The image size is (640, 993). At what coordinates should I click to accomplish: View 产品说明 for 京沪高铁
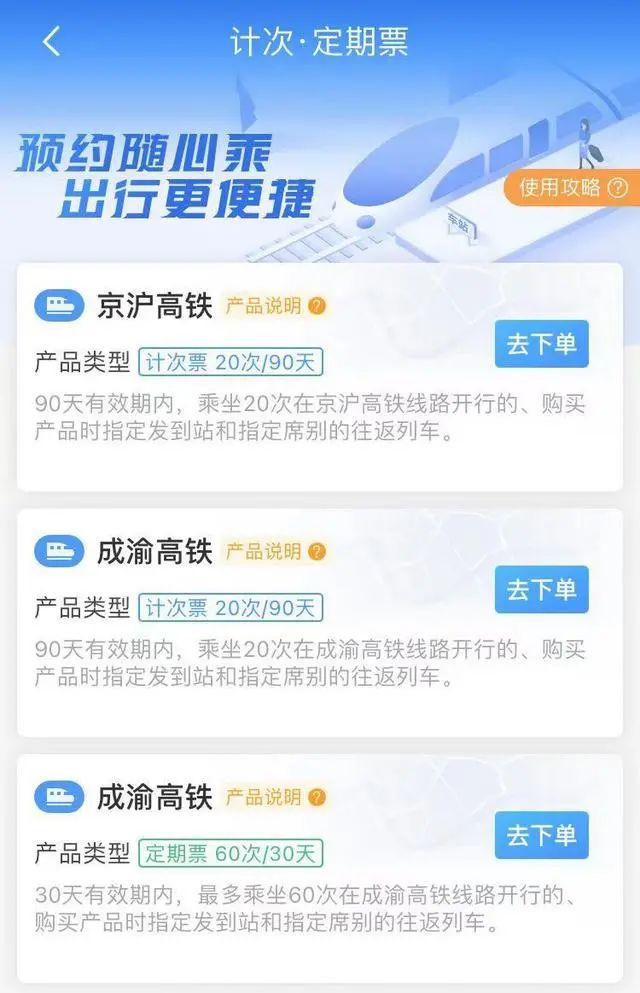(x=275, y=306)
